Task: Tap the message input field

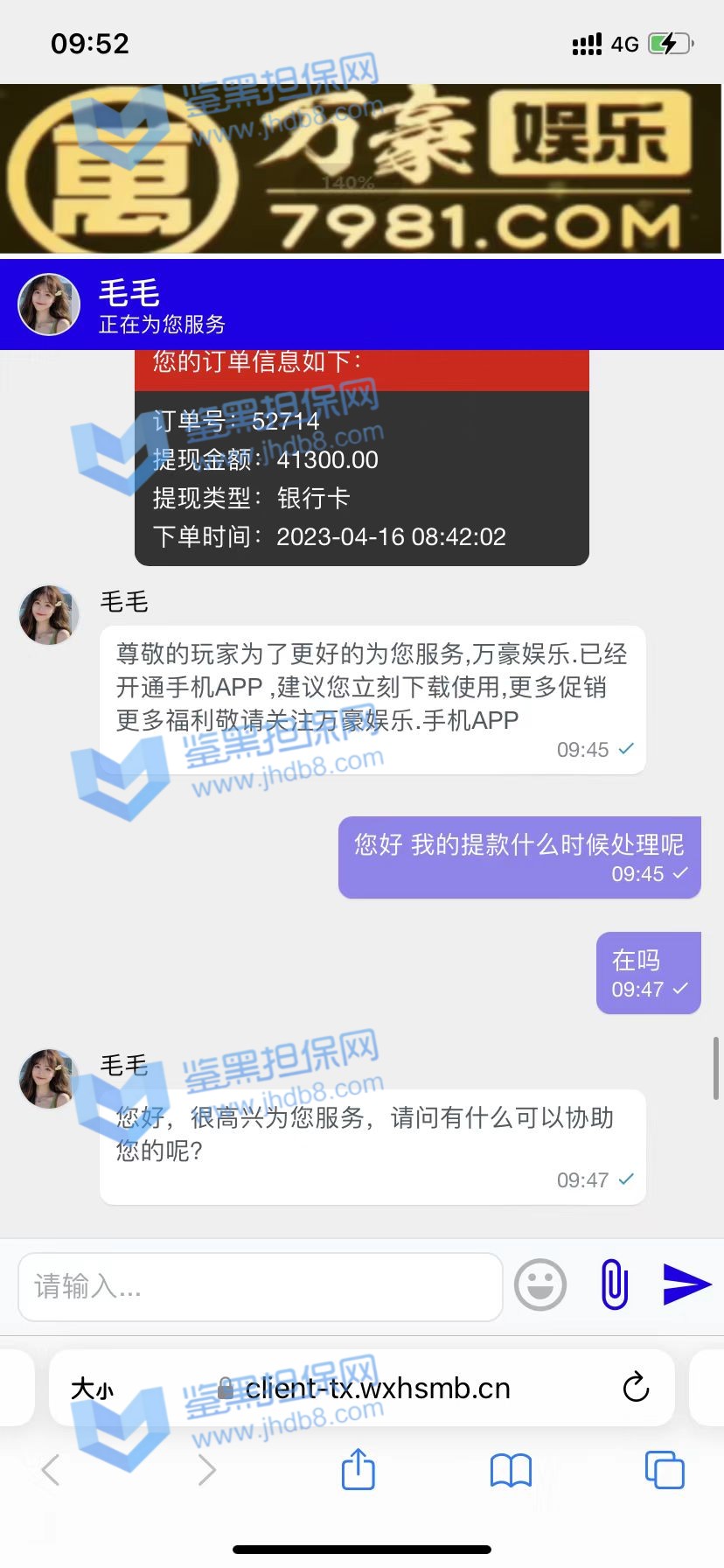Action: (x=260, y=1286)
